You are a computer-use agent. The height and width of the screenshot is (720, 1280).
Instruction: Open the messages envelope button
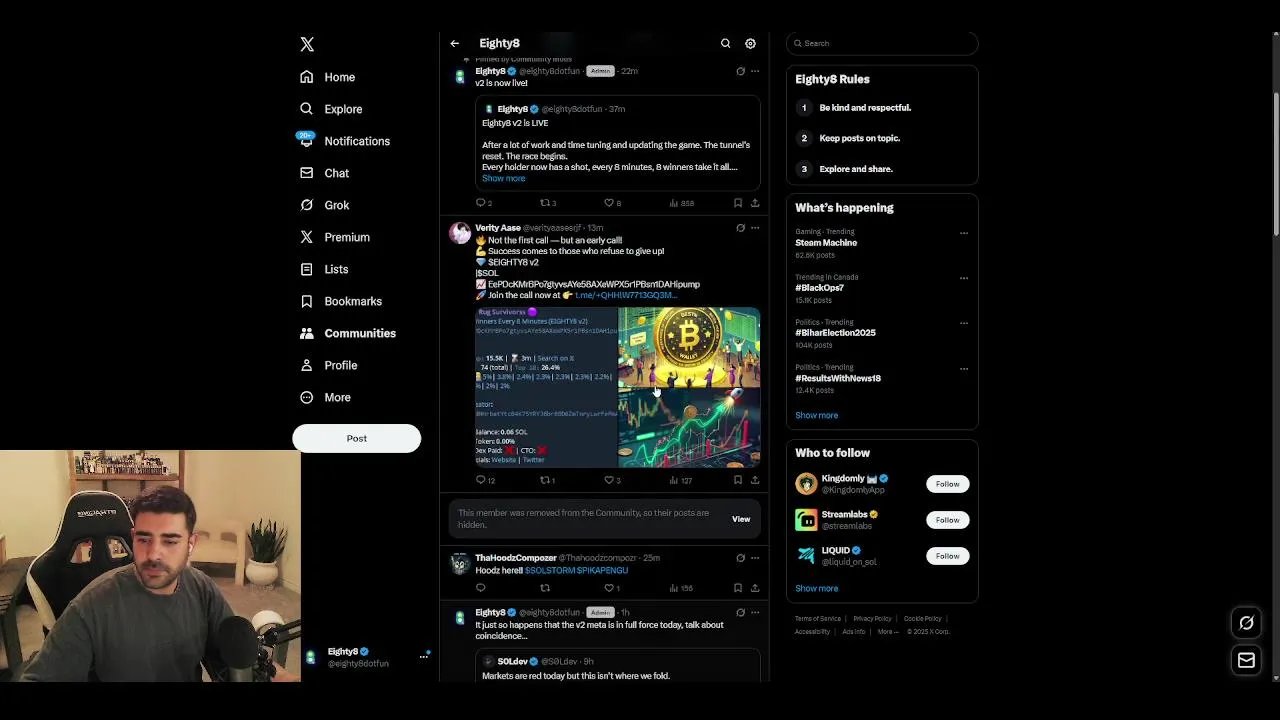[1246, 661]
